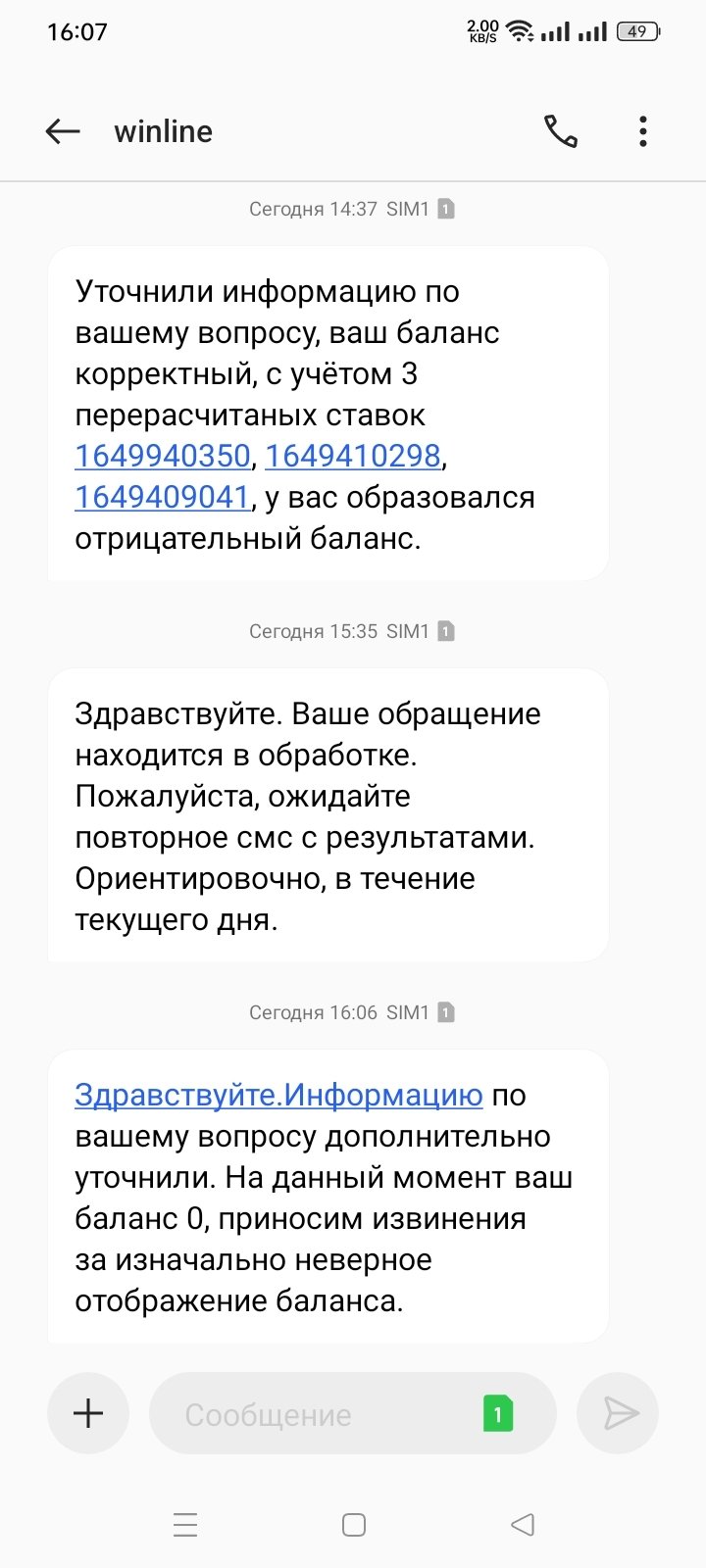Image resolution: width=706 pixels, height=1568 pixels.
Task: Open the overflow menu
Action: point(643,131)
